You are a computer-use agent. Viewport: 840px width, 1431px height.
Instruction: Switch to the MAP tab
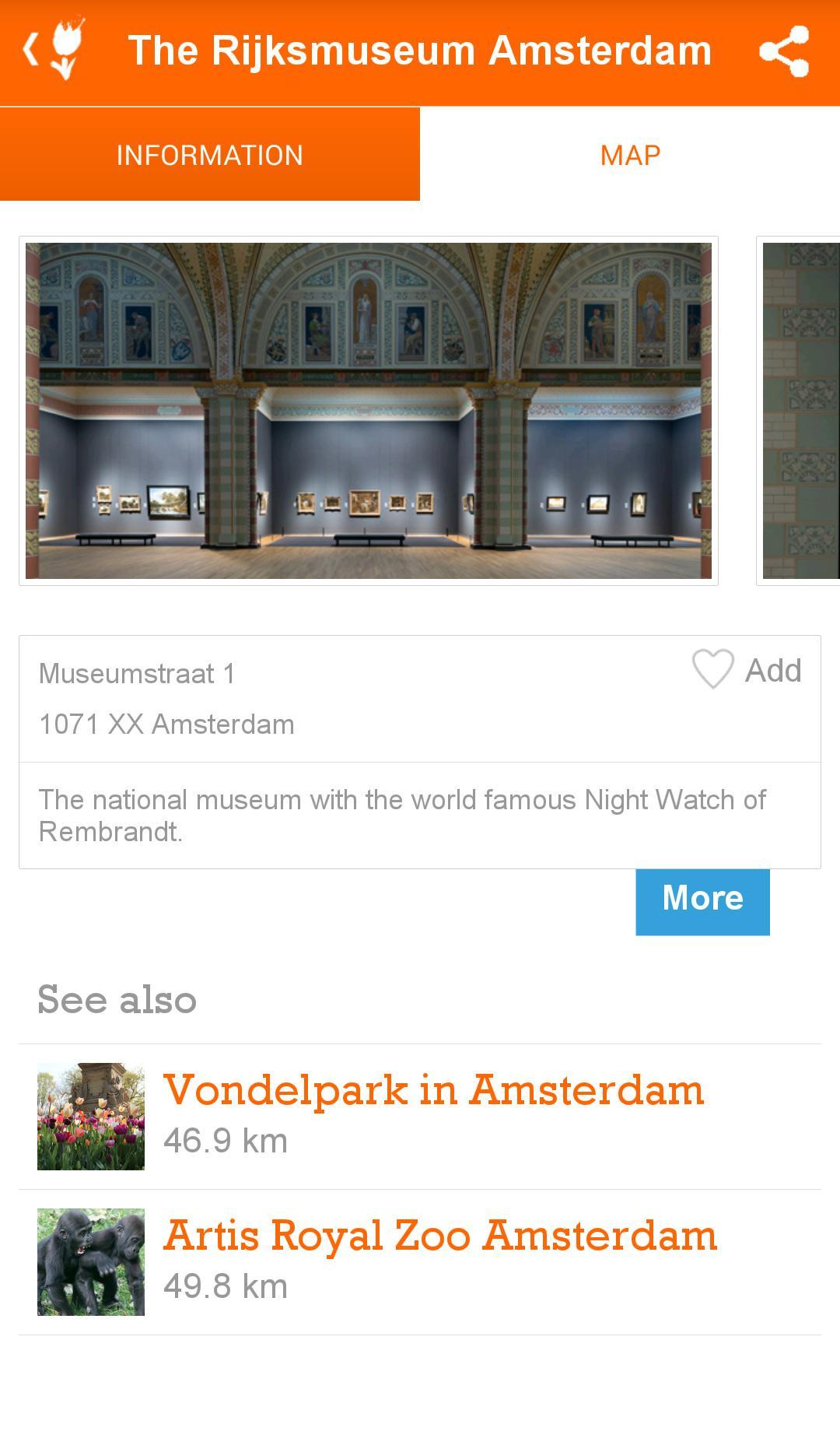[630, 153]
